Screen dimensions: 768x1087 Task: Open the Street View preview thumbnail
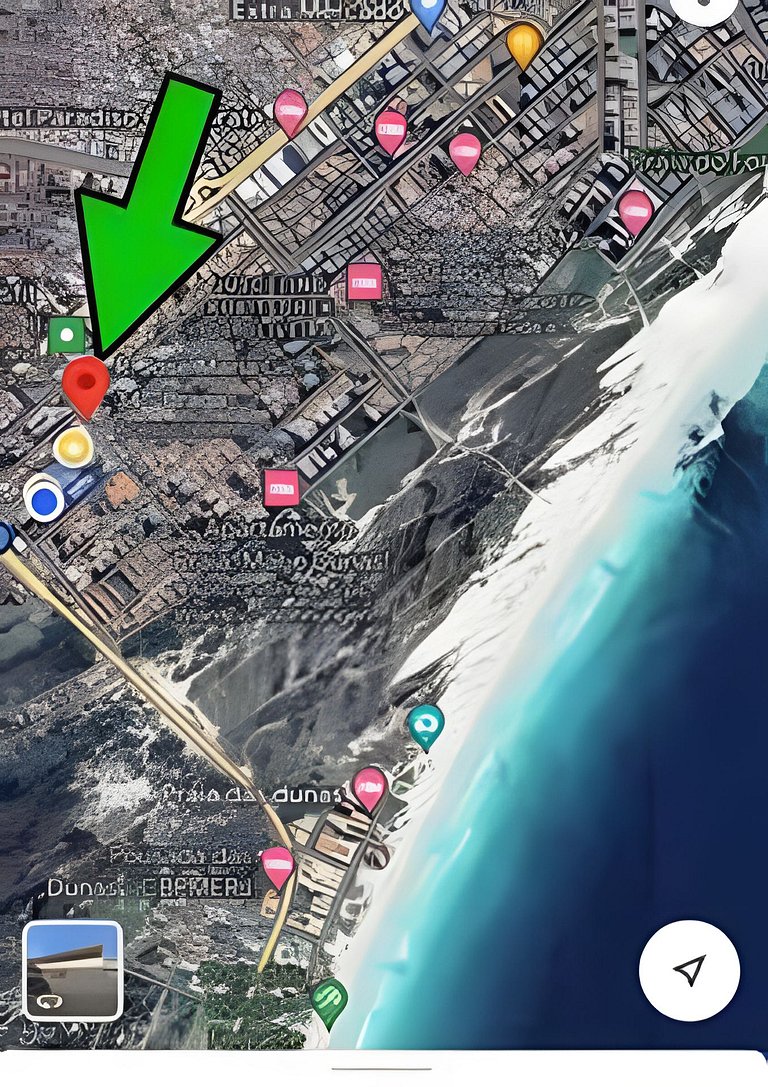(73, 969)
